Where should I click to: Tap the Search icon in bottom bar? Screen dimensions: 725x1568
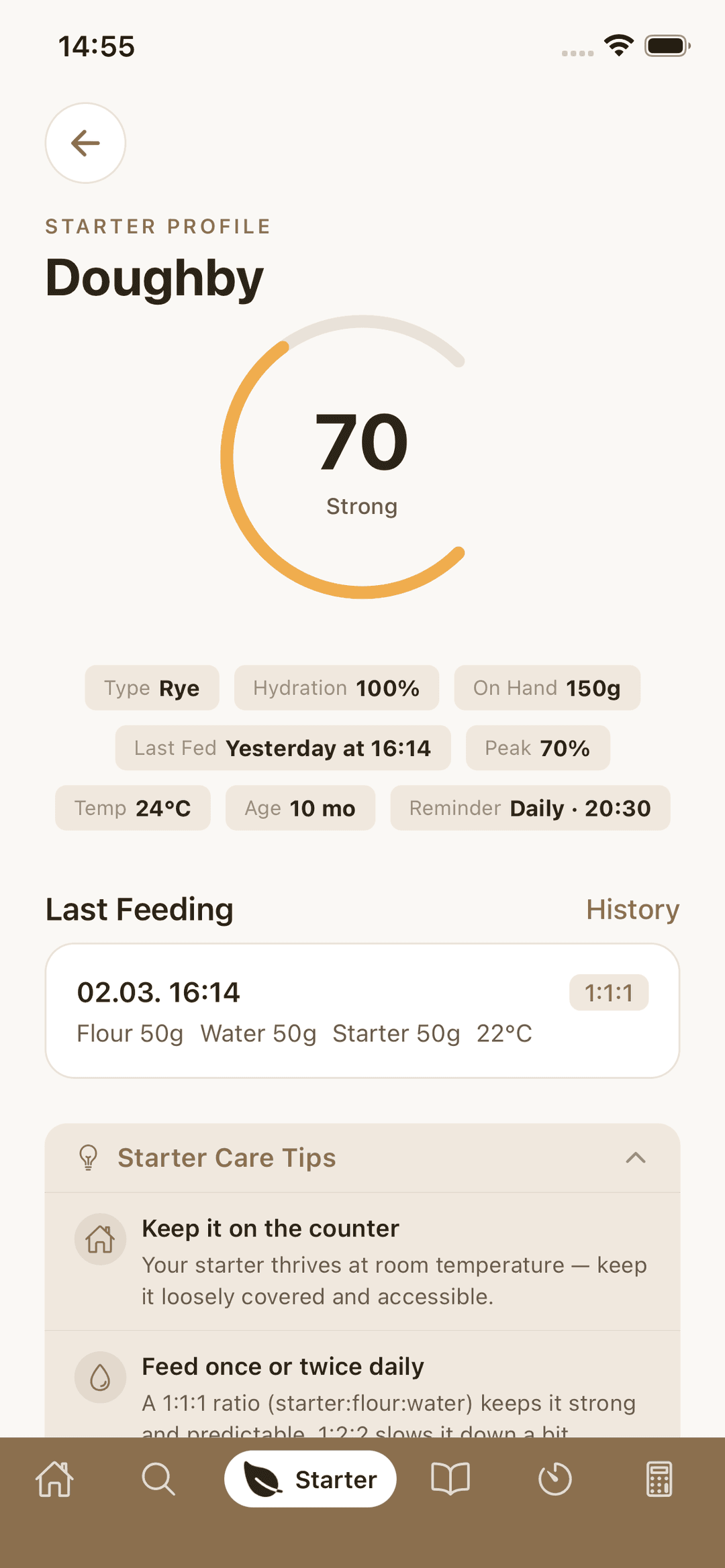pyautogui.click(x=158, y=1479)
